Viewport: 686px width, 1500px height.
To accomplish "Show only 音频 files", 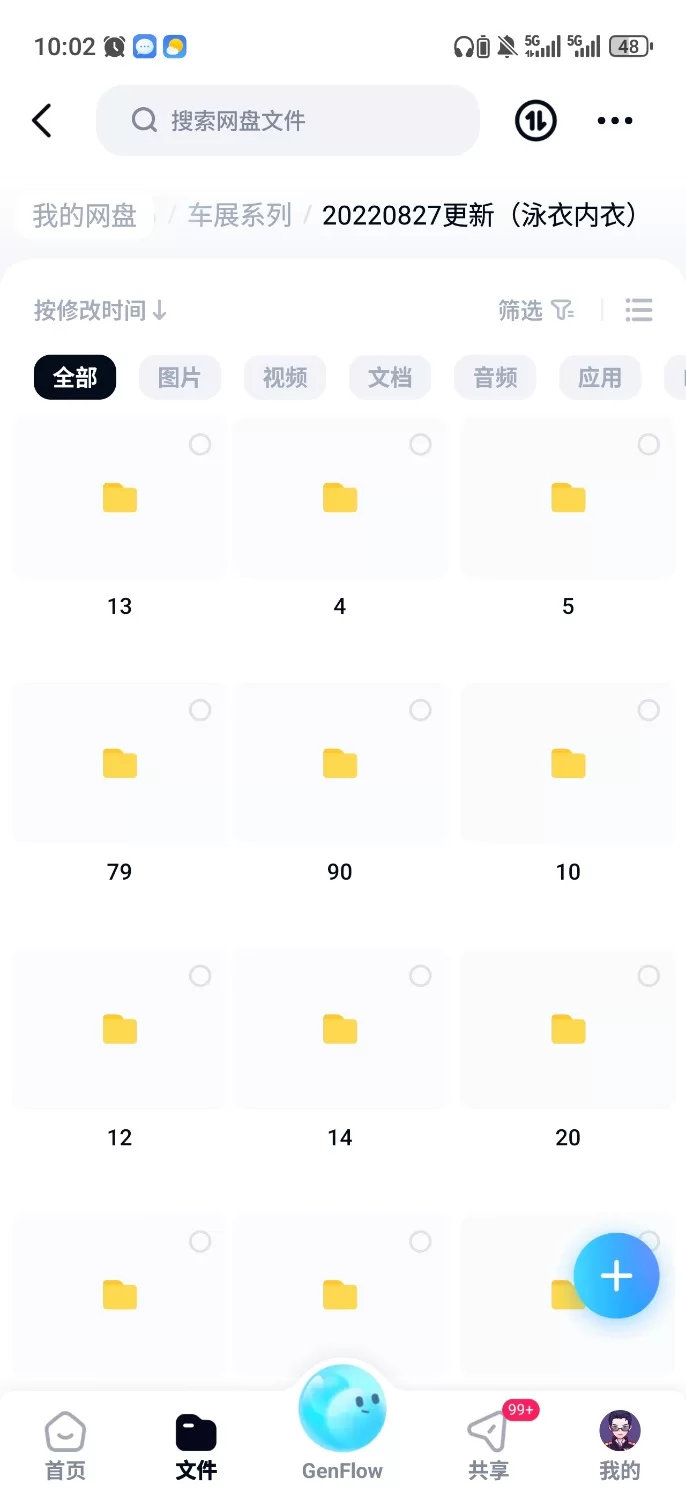I will click(495, 378).
